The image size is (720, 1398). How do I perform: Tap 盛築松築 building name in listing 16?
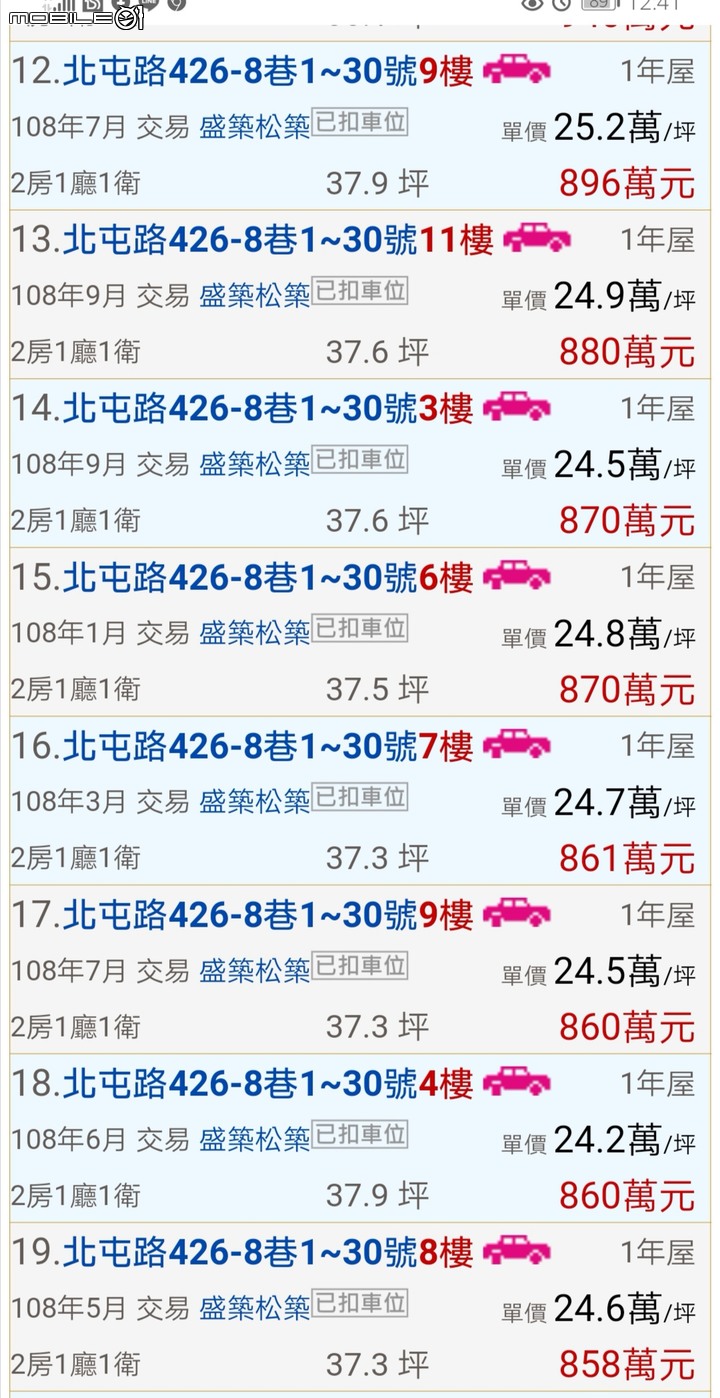pyautogui.click(x=254, y=803)
